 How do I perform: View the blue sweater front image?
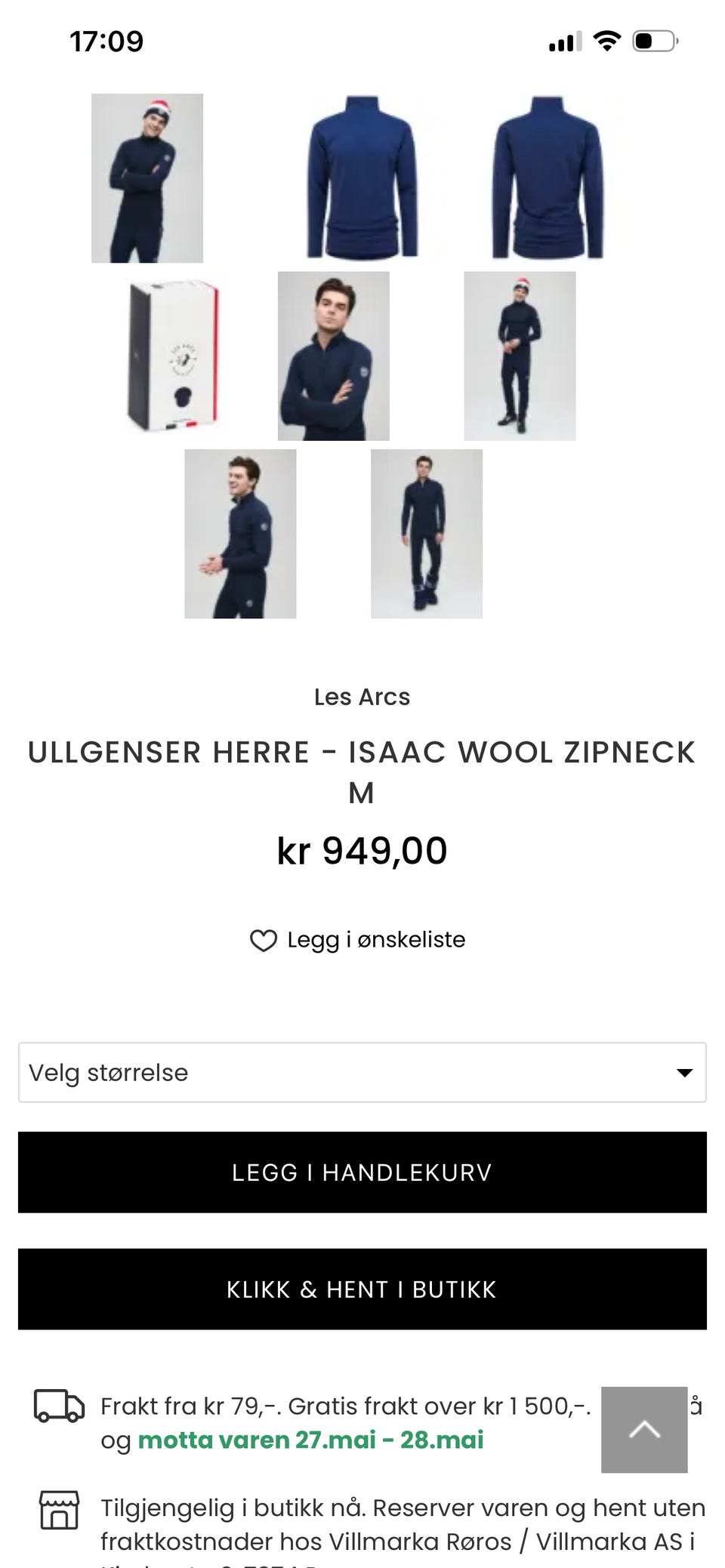click(362, 178)
